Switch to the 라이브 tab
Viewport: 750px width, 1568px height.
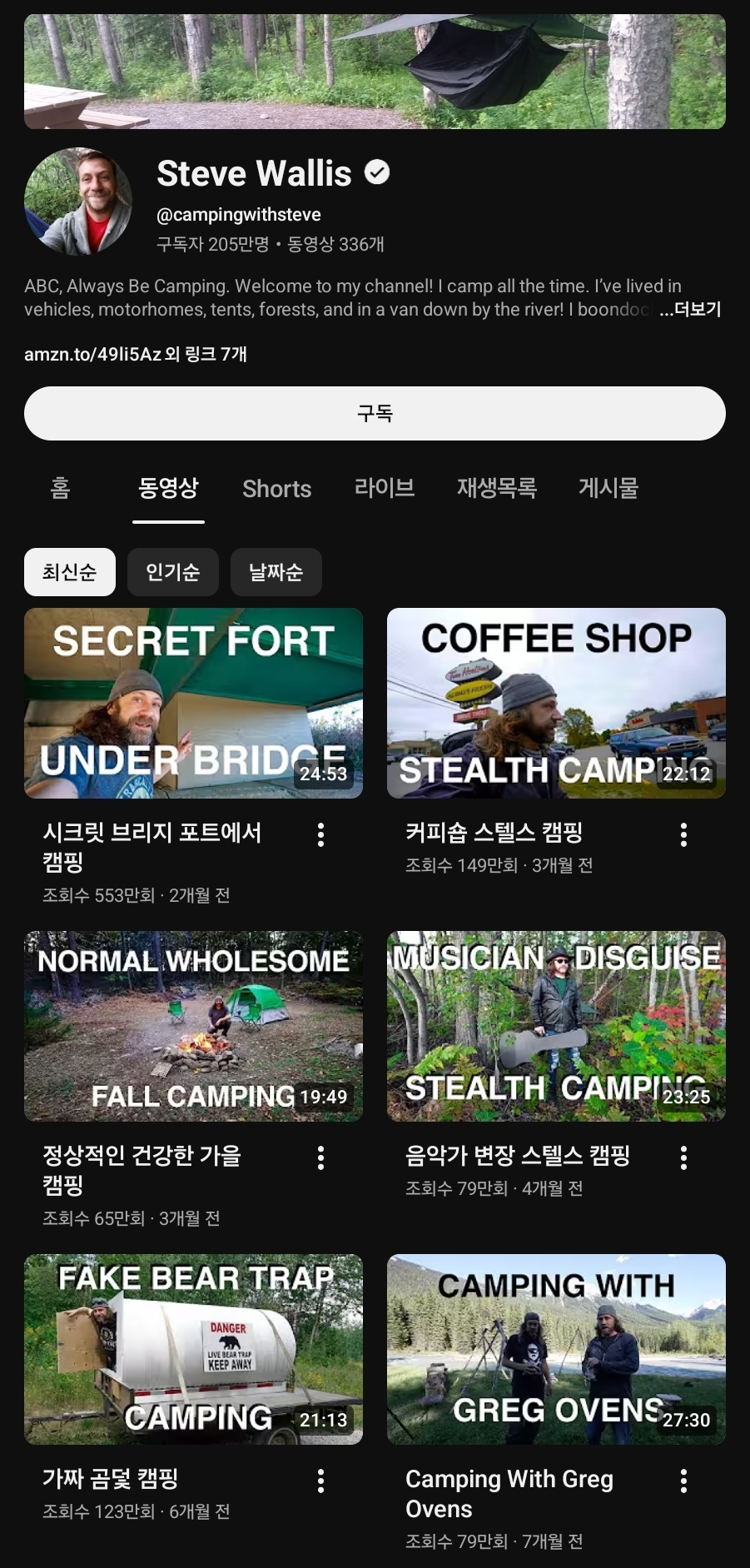(x=384, y=488)
